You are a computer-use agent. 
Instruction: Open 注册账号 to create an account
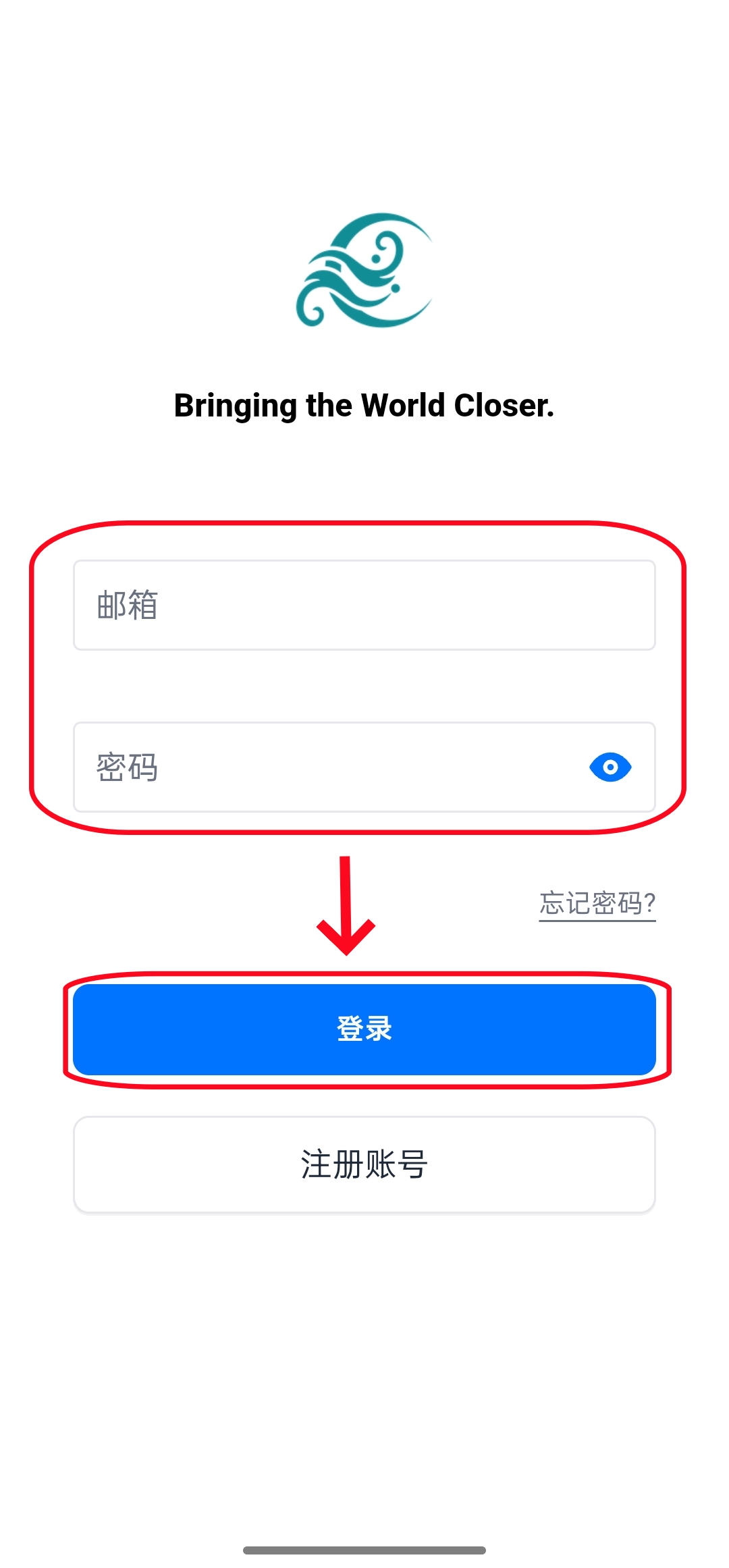364,1164
